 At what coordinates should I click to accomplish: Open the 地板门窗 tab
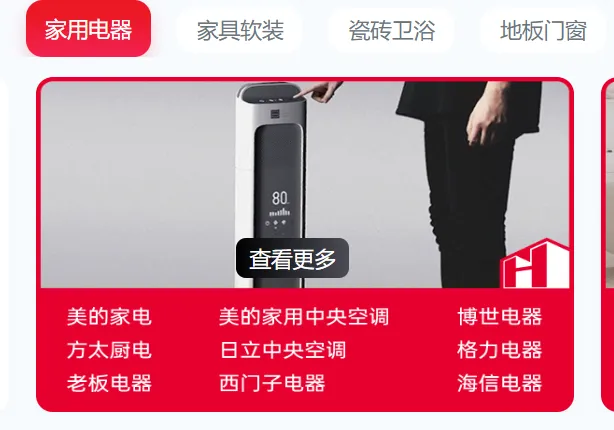click(543, 31)
